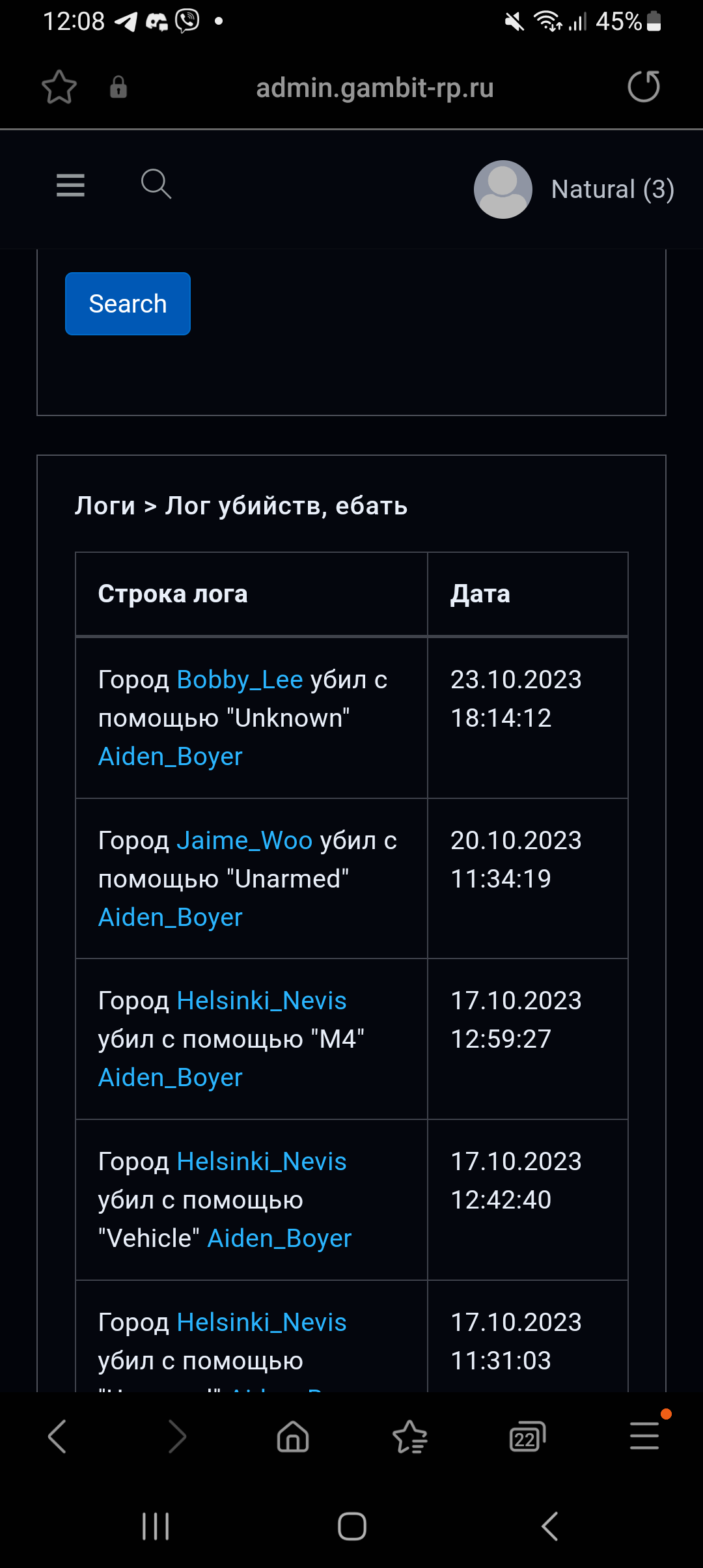Open the 22 tabs switcher
Viewport: 703px width, 1568px height.
(x=527, y=1436)
